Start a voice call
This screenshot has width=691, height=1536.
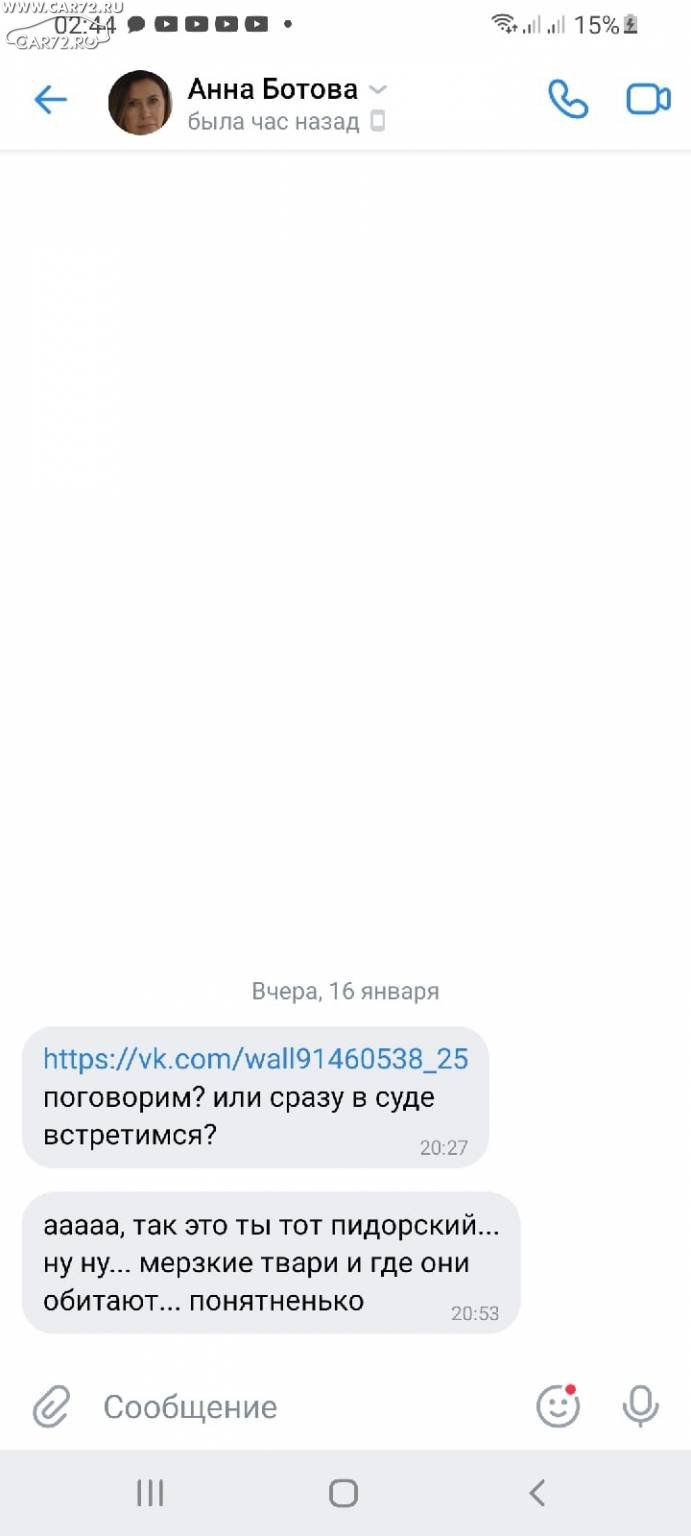(568, 99)
